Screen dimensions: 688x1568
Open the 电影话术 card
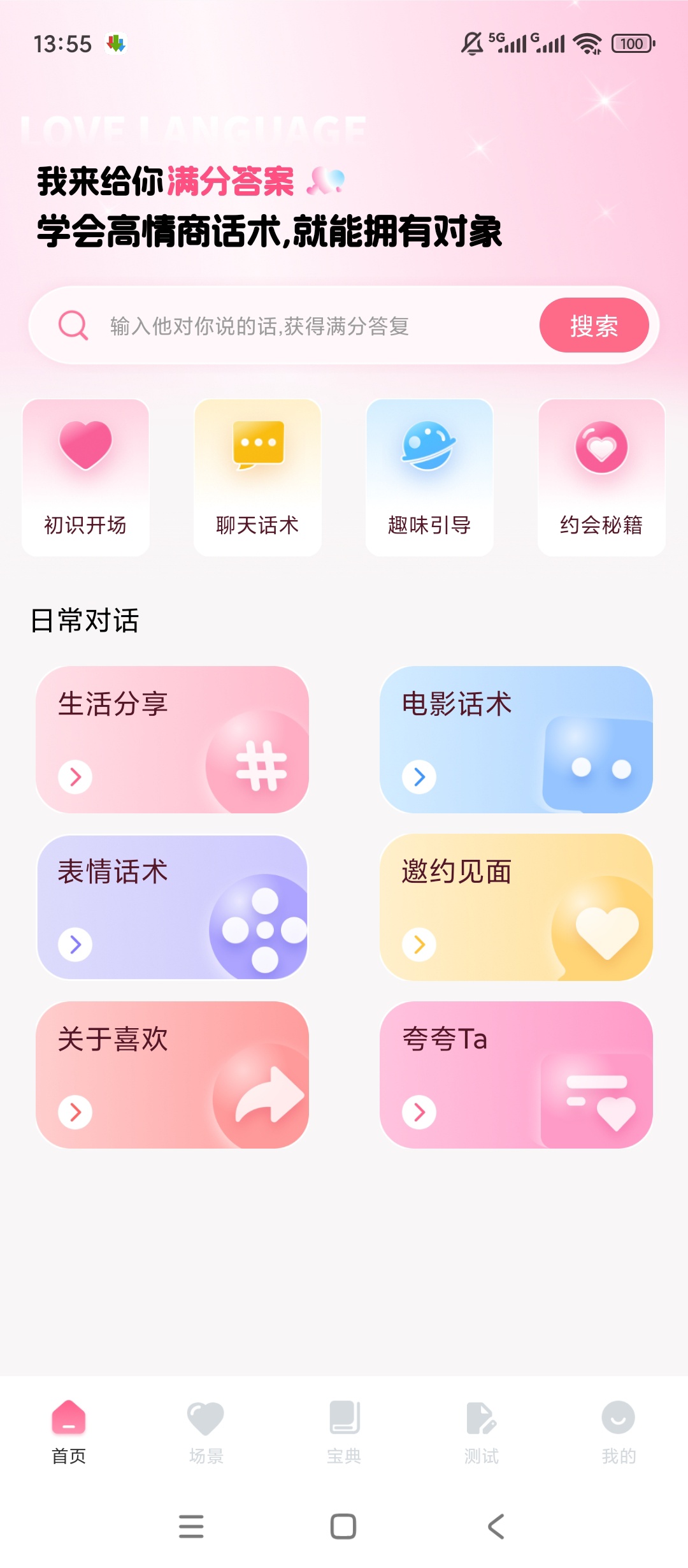click(x=516, y=739)
